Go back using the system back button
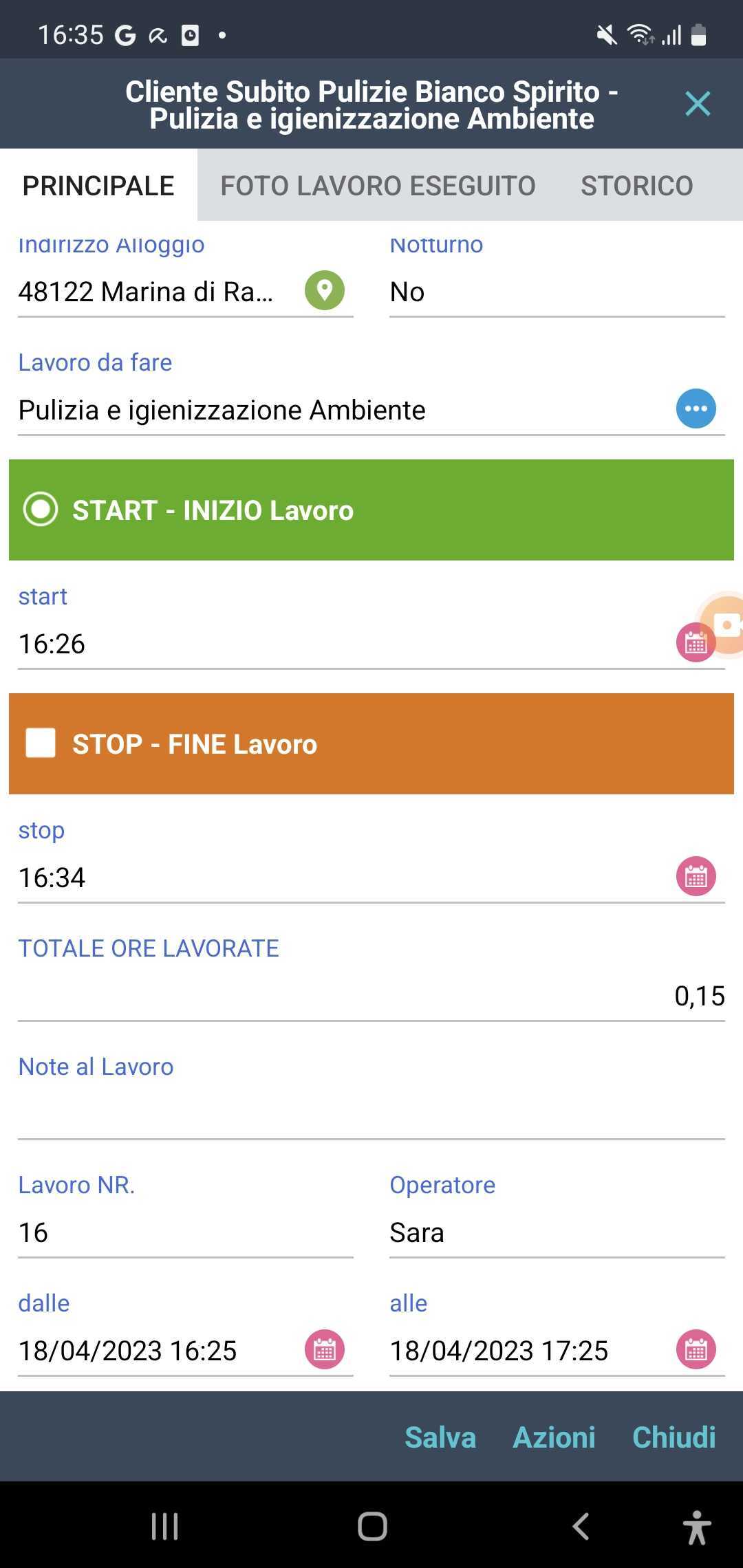This screenshot has width=743, height=1568. point(581,1526)
